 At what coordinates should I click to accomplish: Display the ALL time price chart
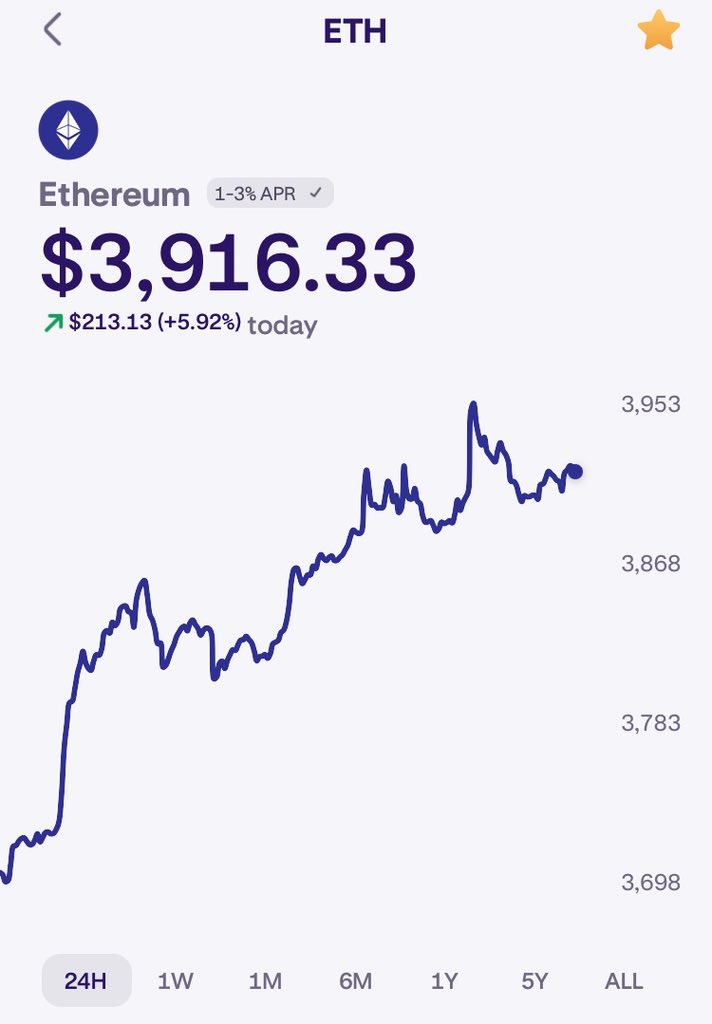coord(624,981)
